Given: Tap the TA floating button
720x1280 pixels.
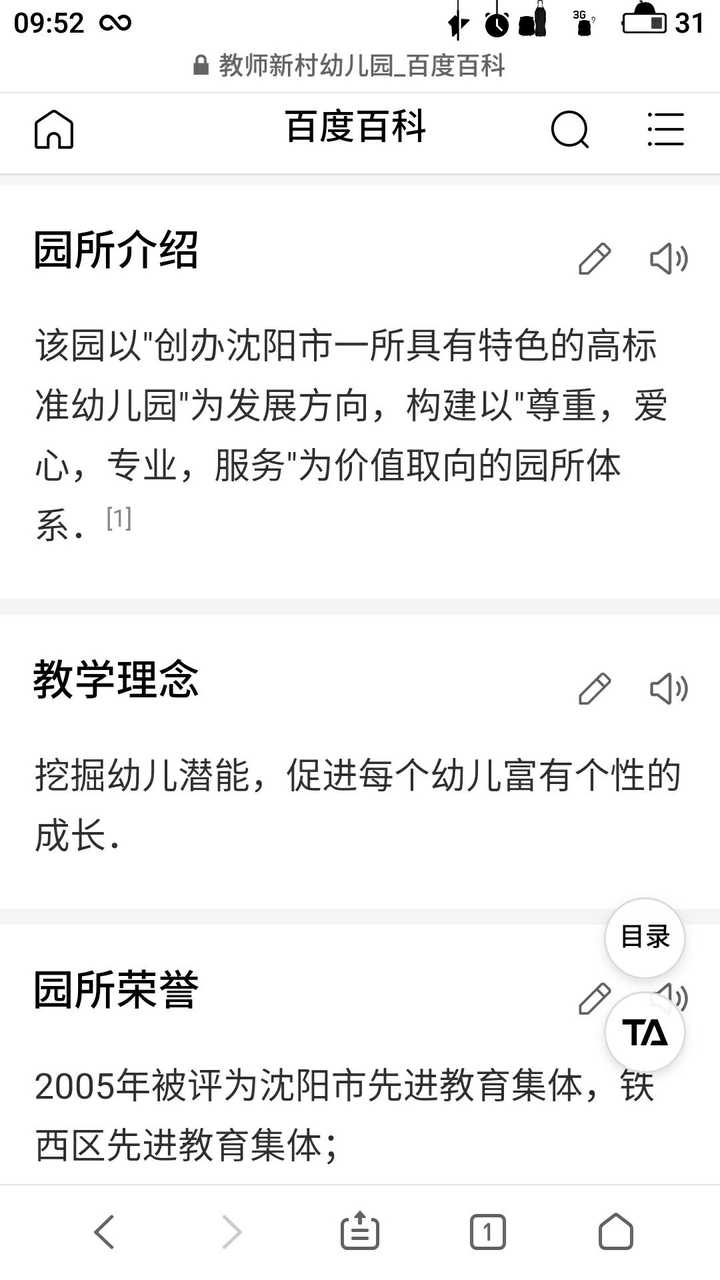Looking at the screenshot, I should pyautogui.click(x=645, y=1033).
